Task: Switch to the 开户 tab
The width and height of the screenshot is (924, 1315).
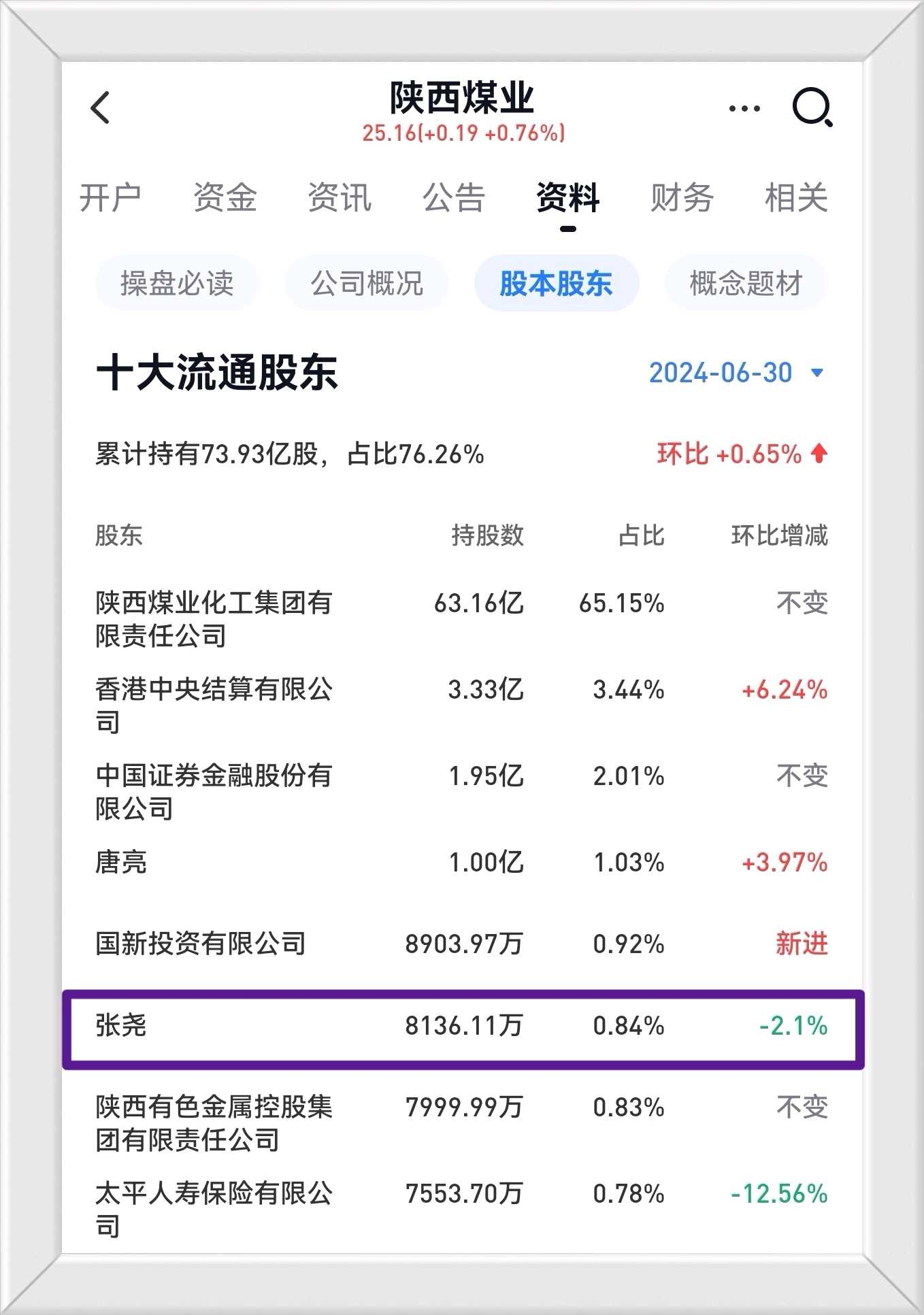Action: tap(110, 198)
